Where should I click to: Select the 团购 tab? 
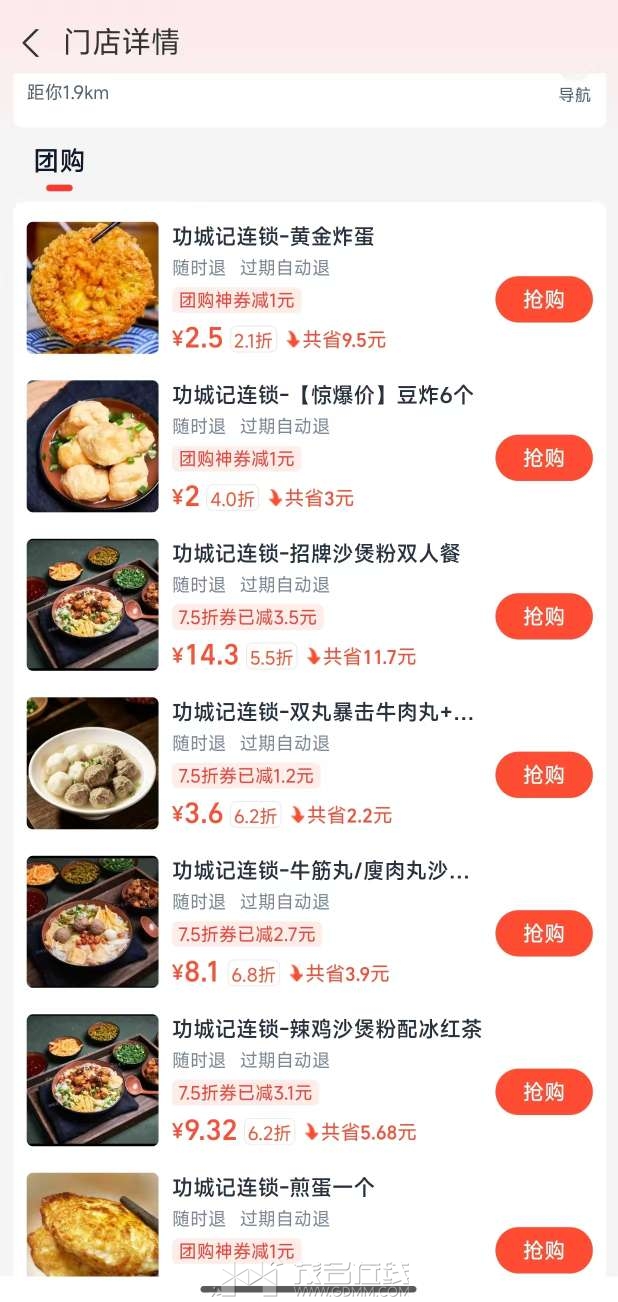(59, 160)
